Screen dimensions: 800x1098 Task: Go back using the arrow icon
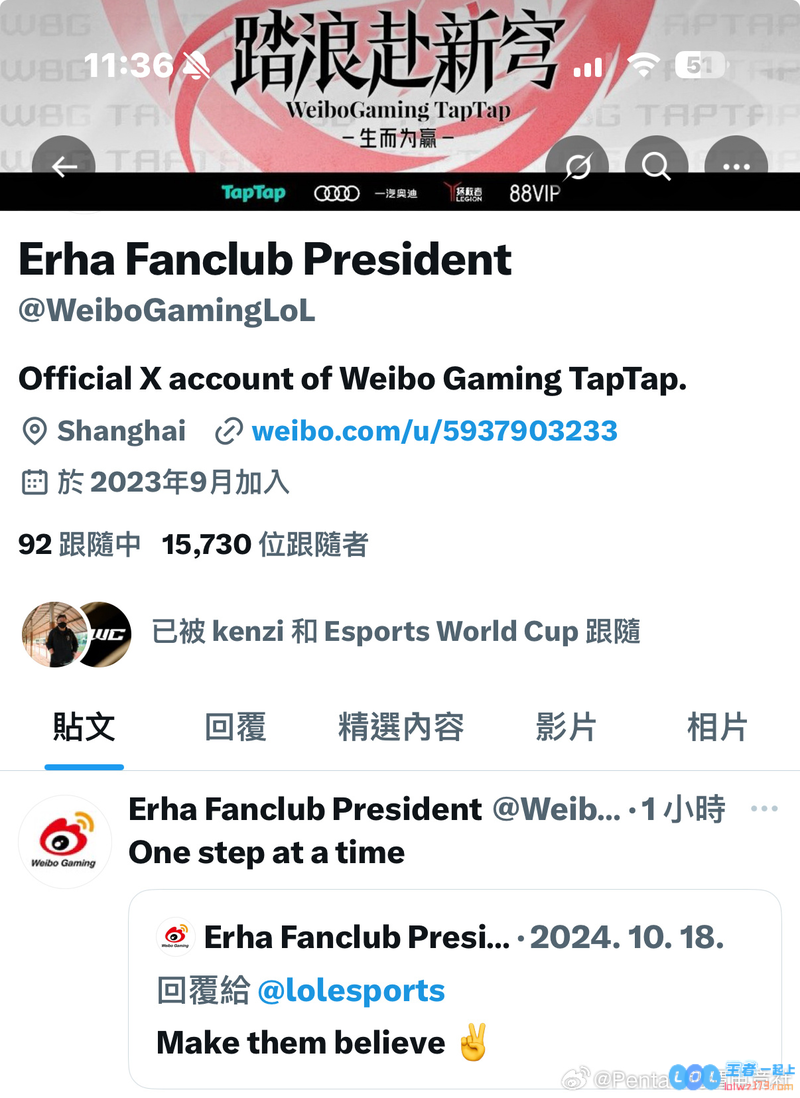coord(64,166)
